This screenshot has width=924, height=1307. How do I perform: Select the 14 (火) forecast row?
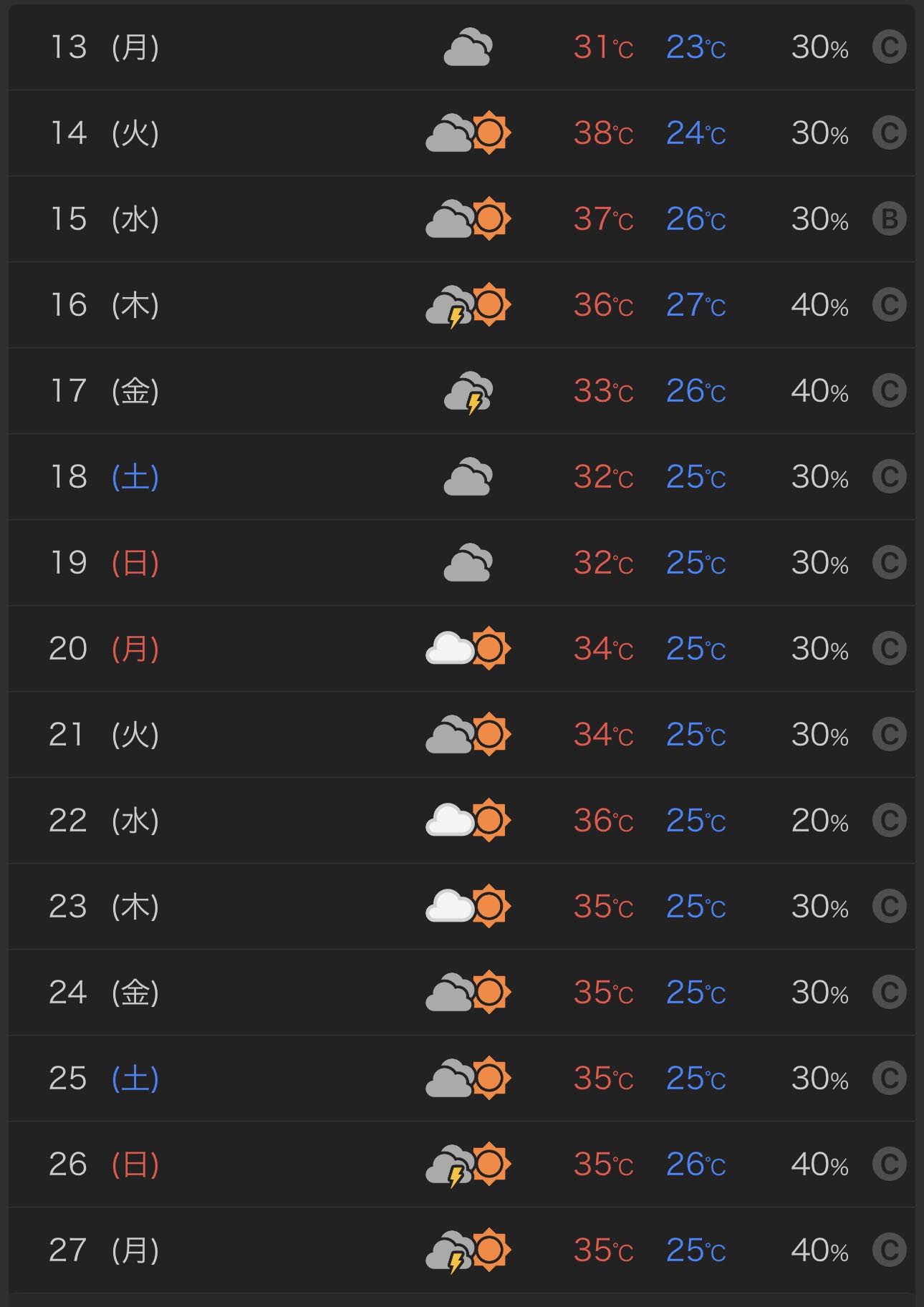(x=462, y=133)
